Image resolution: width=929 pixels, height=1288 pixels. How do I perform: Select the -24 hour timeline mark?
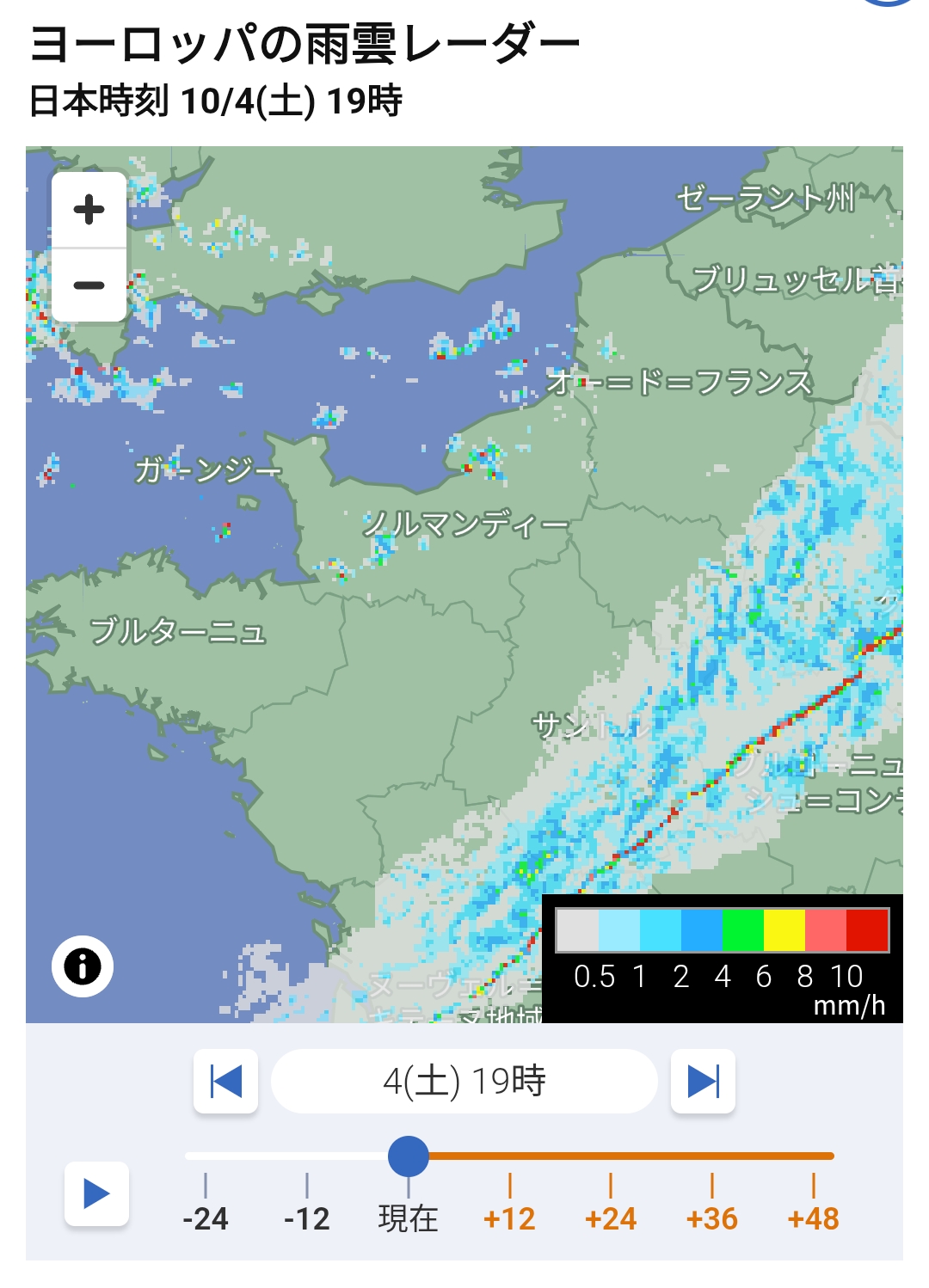coord(206,1218)
